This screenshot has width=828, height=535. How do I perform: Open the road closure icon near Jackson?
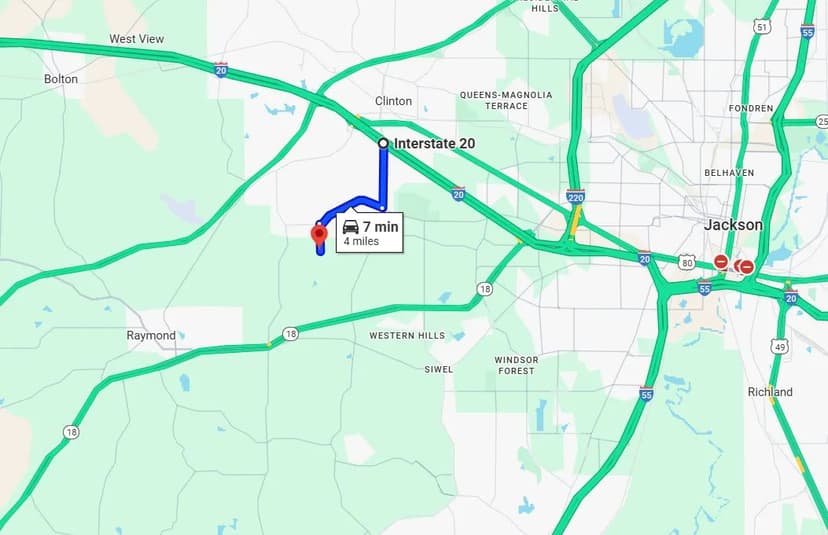tap(721, 262)
